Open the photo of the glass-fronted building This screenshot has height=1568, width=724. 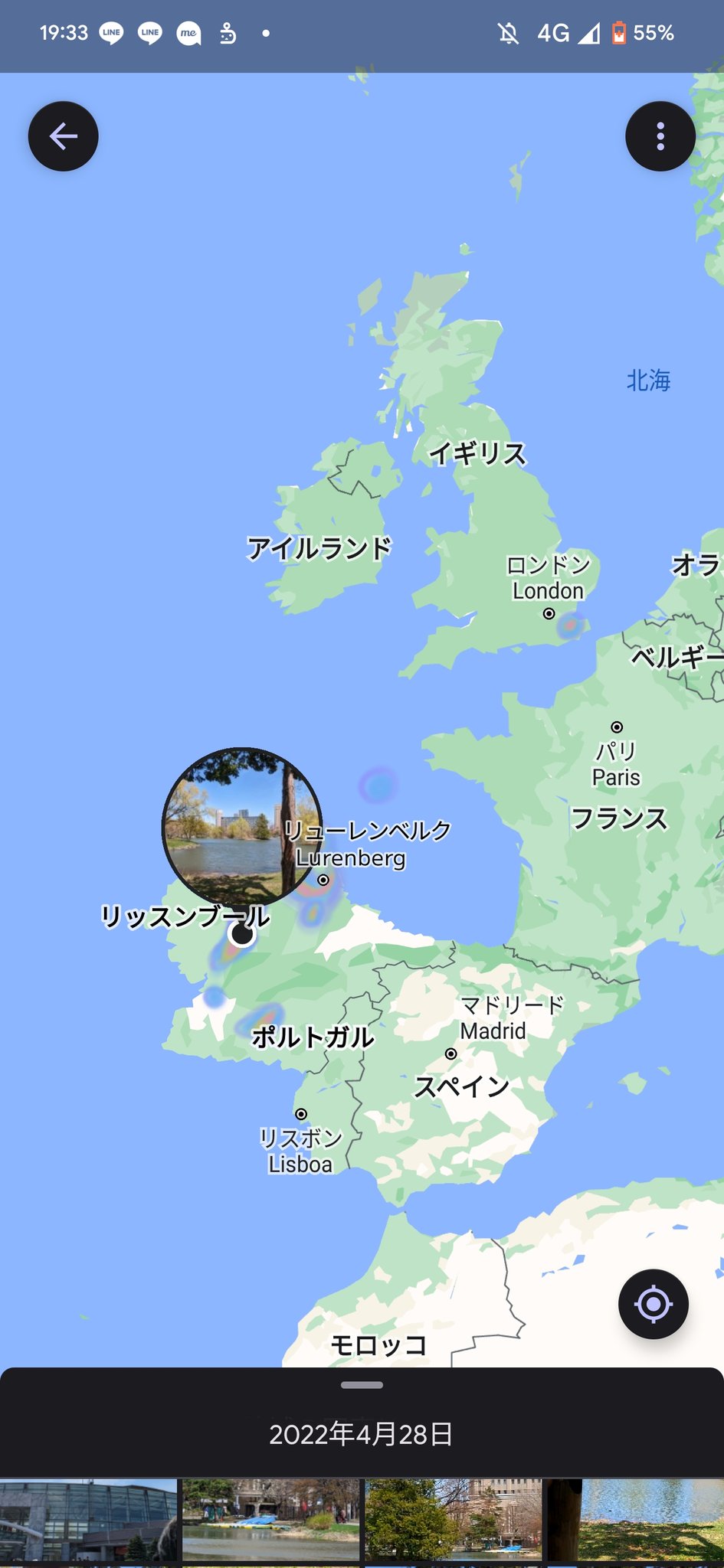tap(88, 1522)
